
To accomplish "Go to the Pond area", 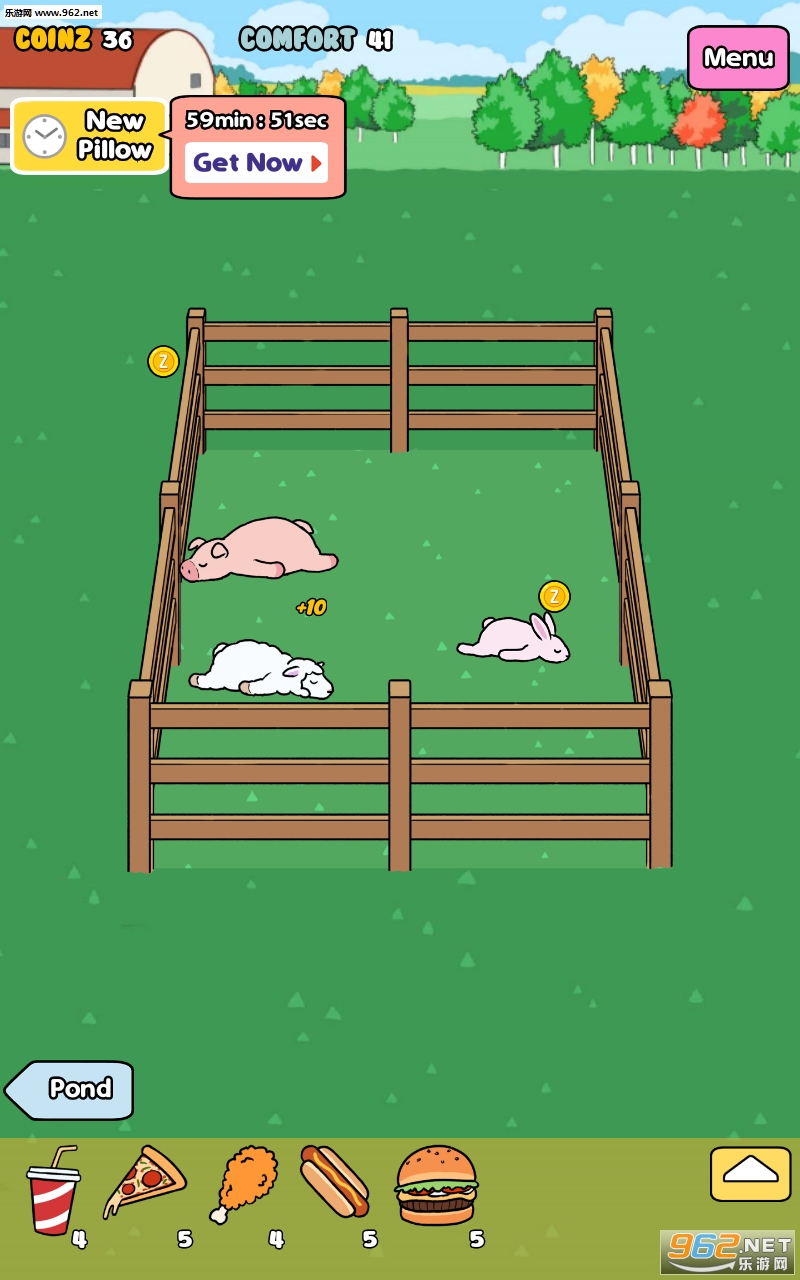I will [x=69, y=1090].
